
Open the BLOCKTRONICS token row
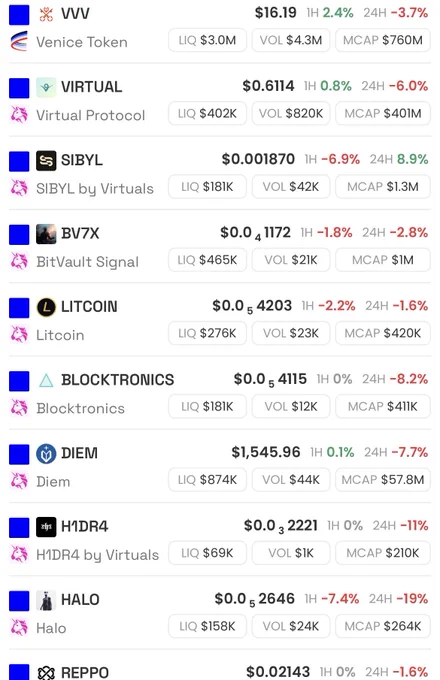[220, 394]
